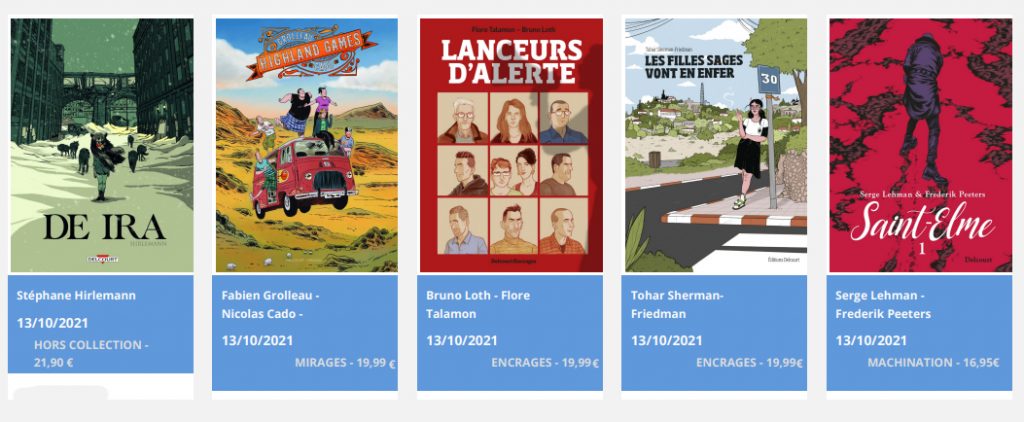
Task: Open the Saint-Elme book cover
Action: click(920, 145)
